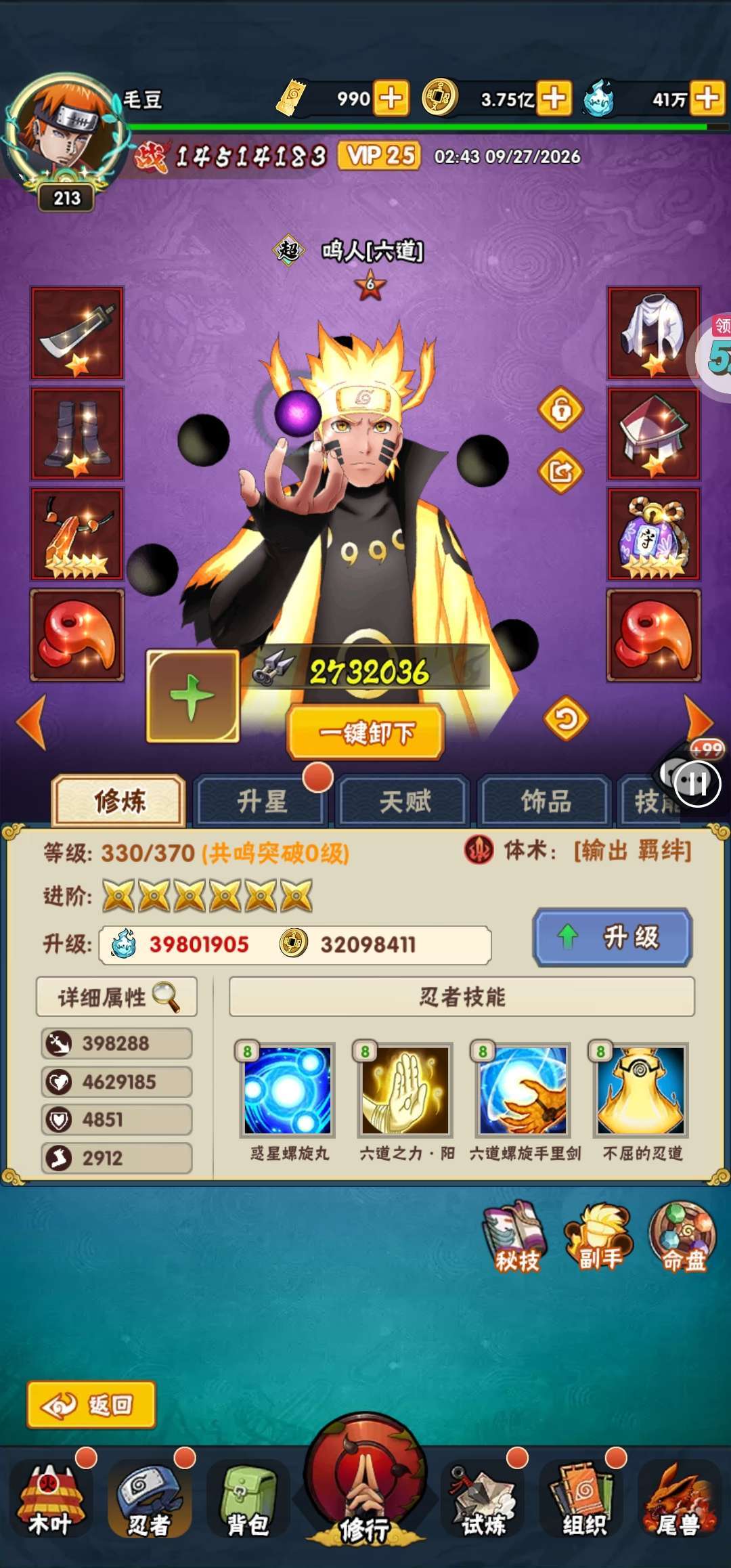Switch to the 升星 tab

click(262, 802)
